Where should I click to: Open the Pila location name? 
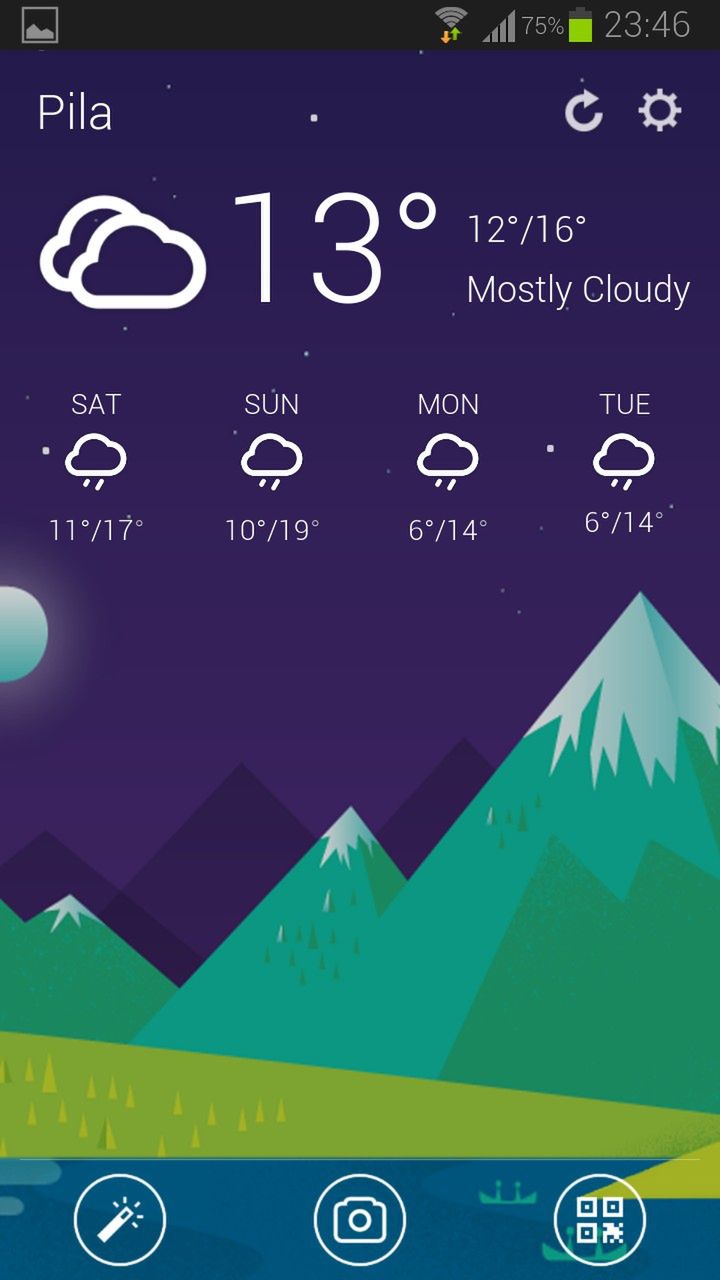[x=75, y=113]
